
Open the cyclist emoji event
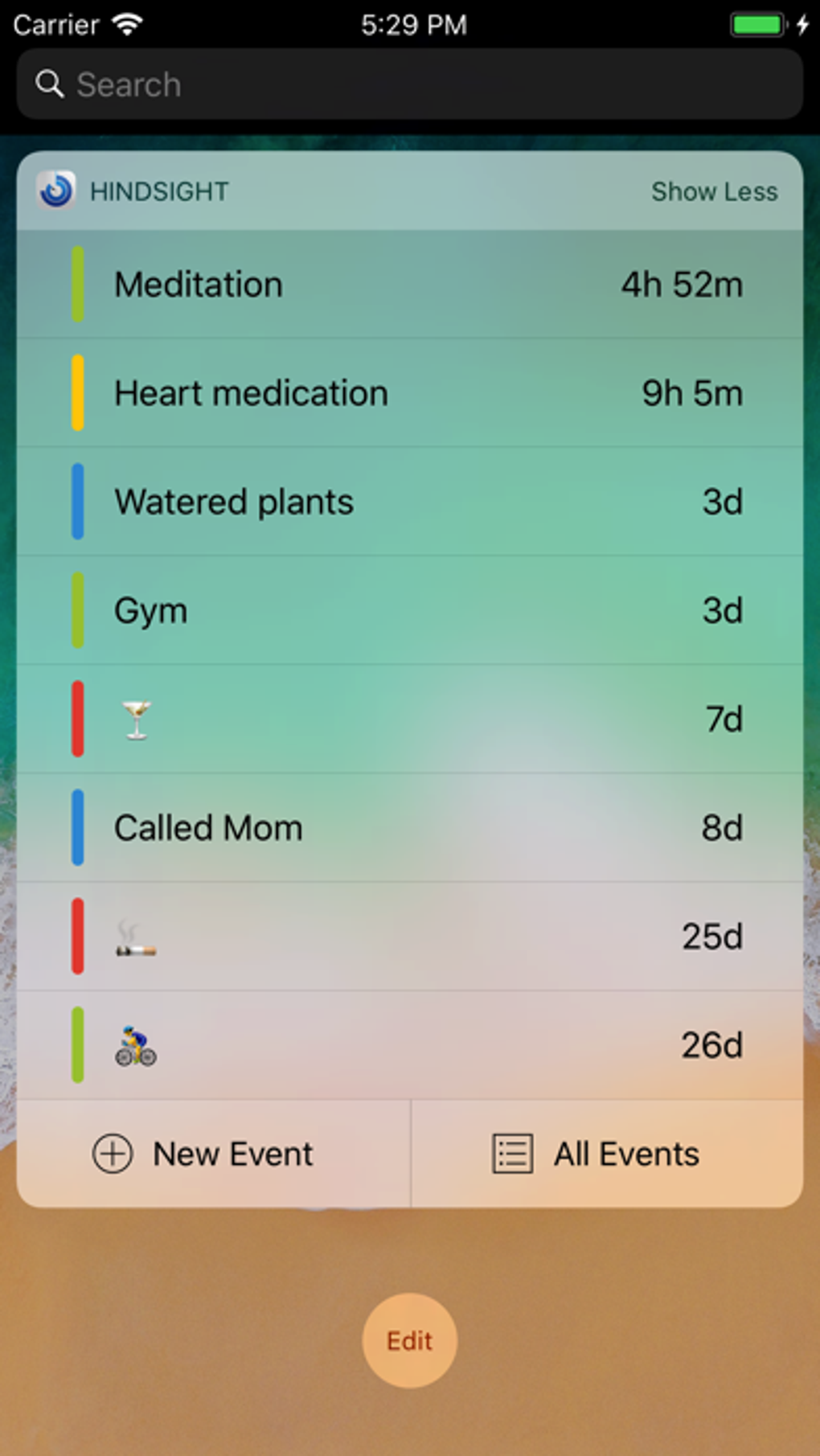pos(410,1044)
